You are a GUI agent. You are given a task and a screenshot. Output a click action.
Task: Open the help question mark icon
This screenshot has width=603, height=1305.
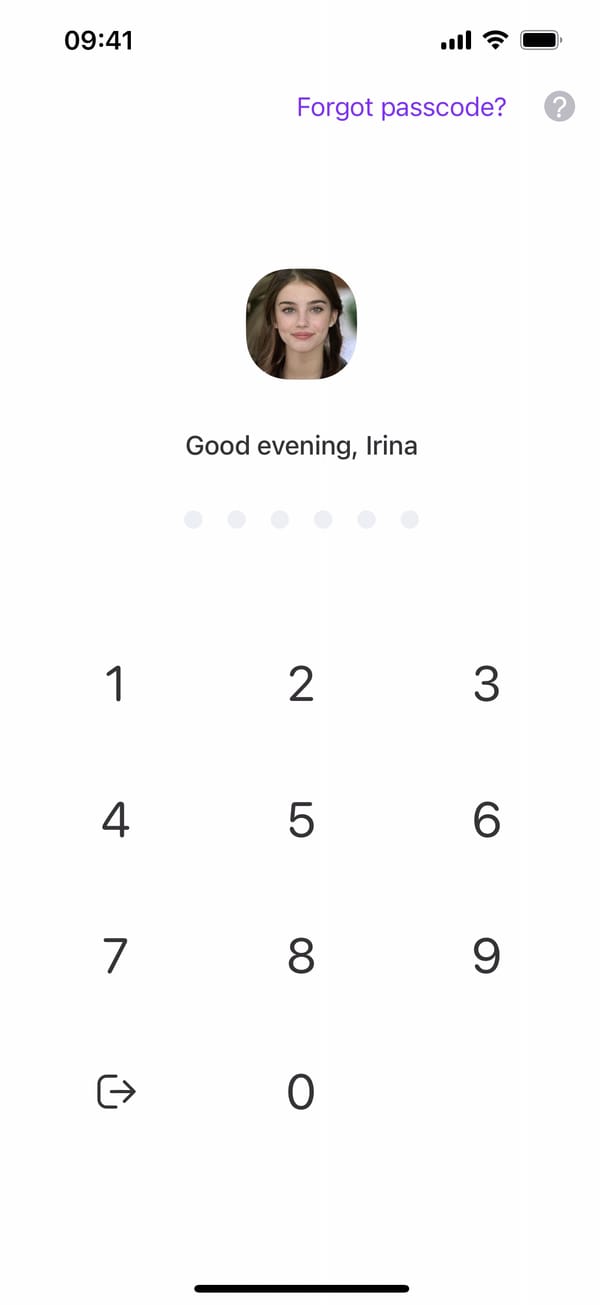(559, 107)
